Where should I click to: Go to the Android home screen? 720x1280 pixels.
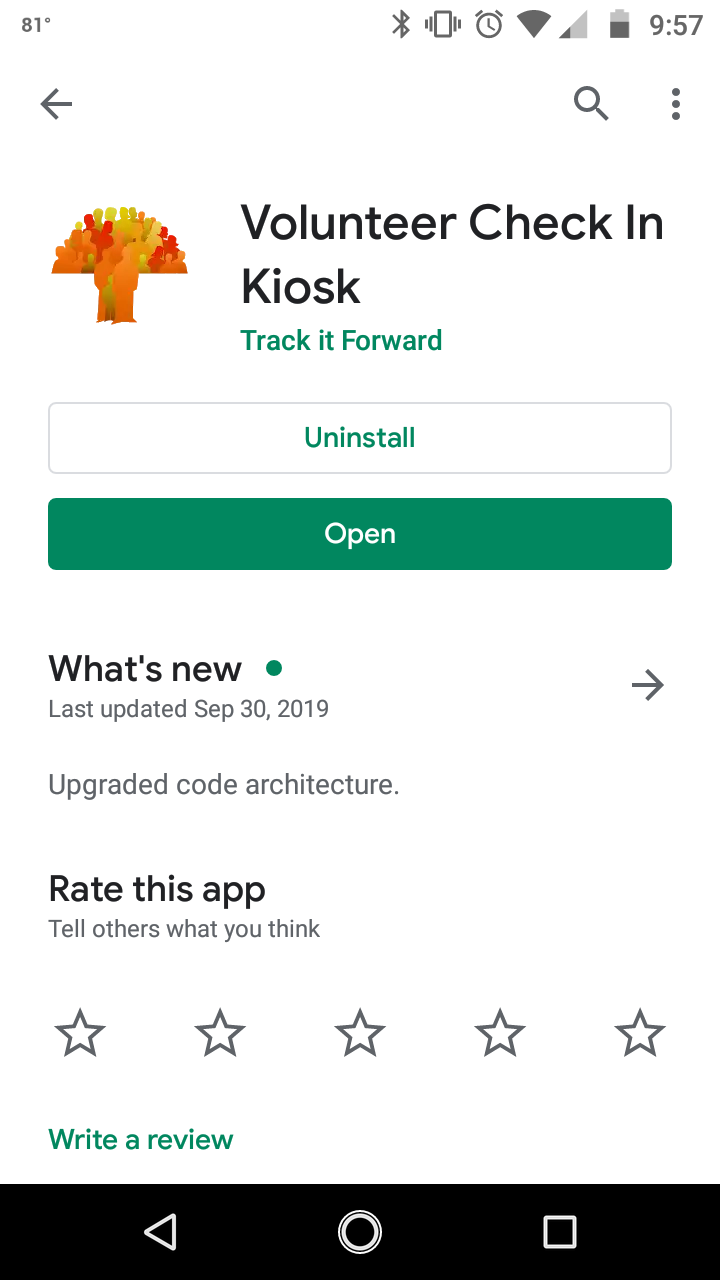click(x=360, y=1232)
